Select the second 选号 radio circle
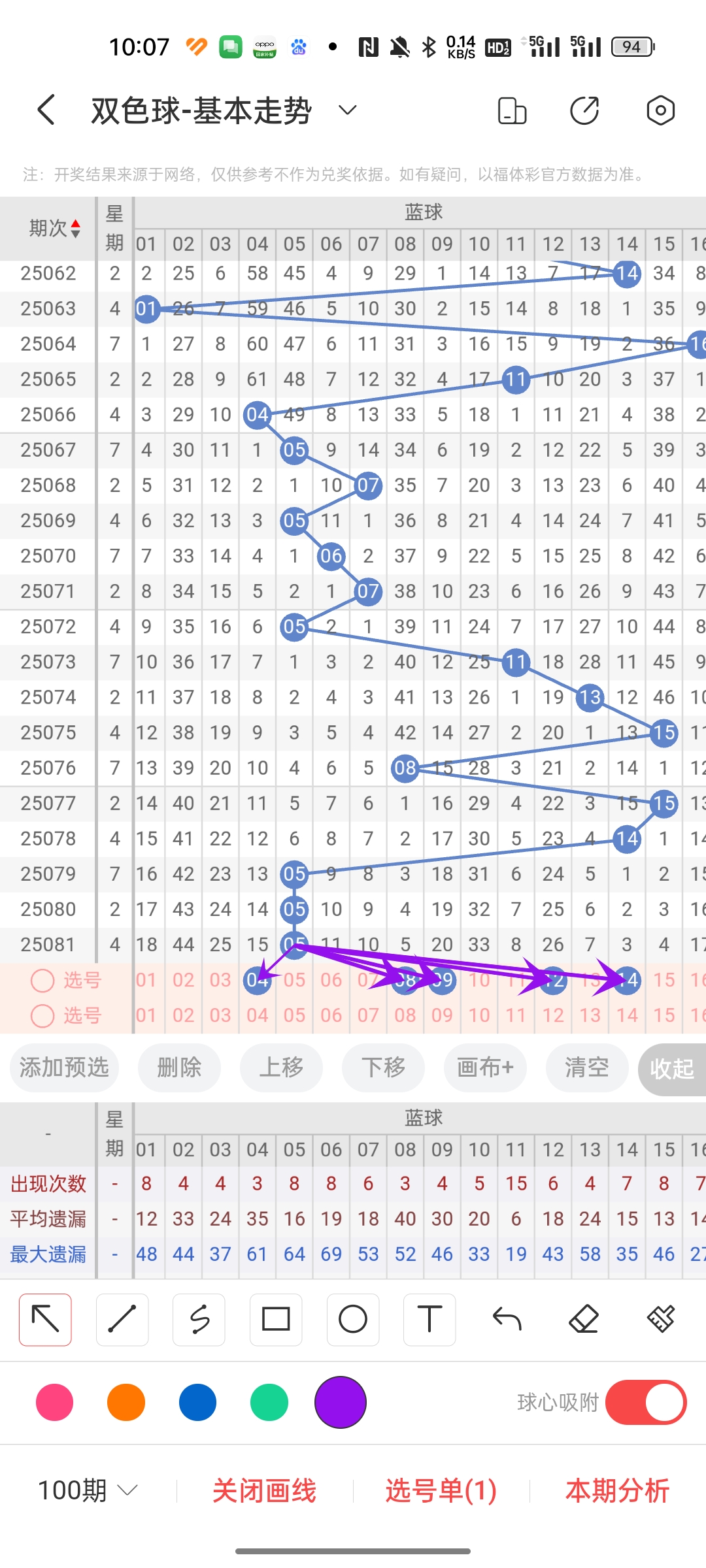This screenshot has width=706, height=1568. click(x=42, y=1016)
